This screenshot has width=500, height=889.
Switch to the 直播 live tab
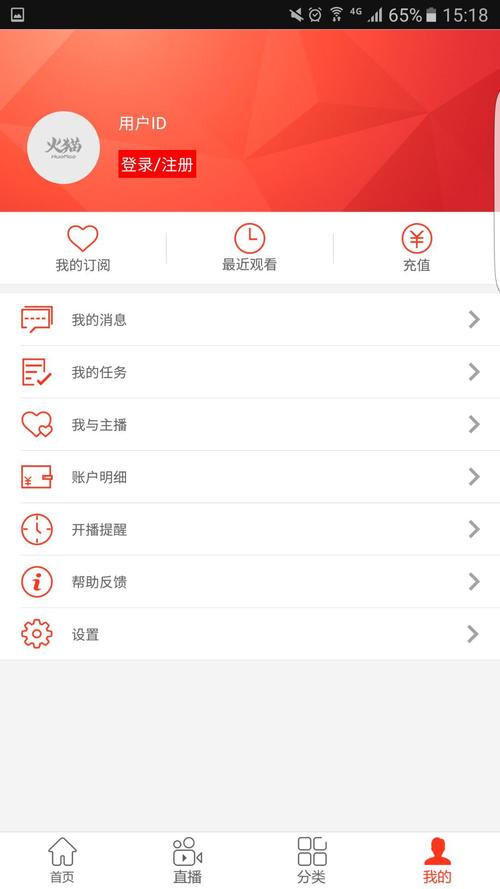click(x=188, y=861)
